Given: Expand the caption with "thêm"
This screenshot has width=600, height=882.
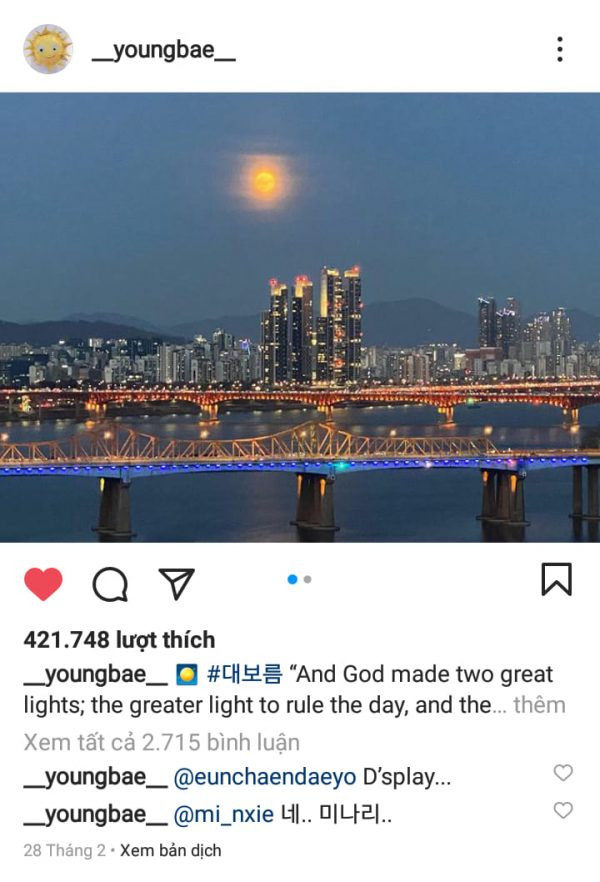Looking at the screenshot, I should pyautogui.click(x=539, y=705).
